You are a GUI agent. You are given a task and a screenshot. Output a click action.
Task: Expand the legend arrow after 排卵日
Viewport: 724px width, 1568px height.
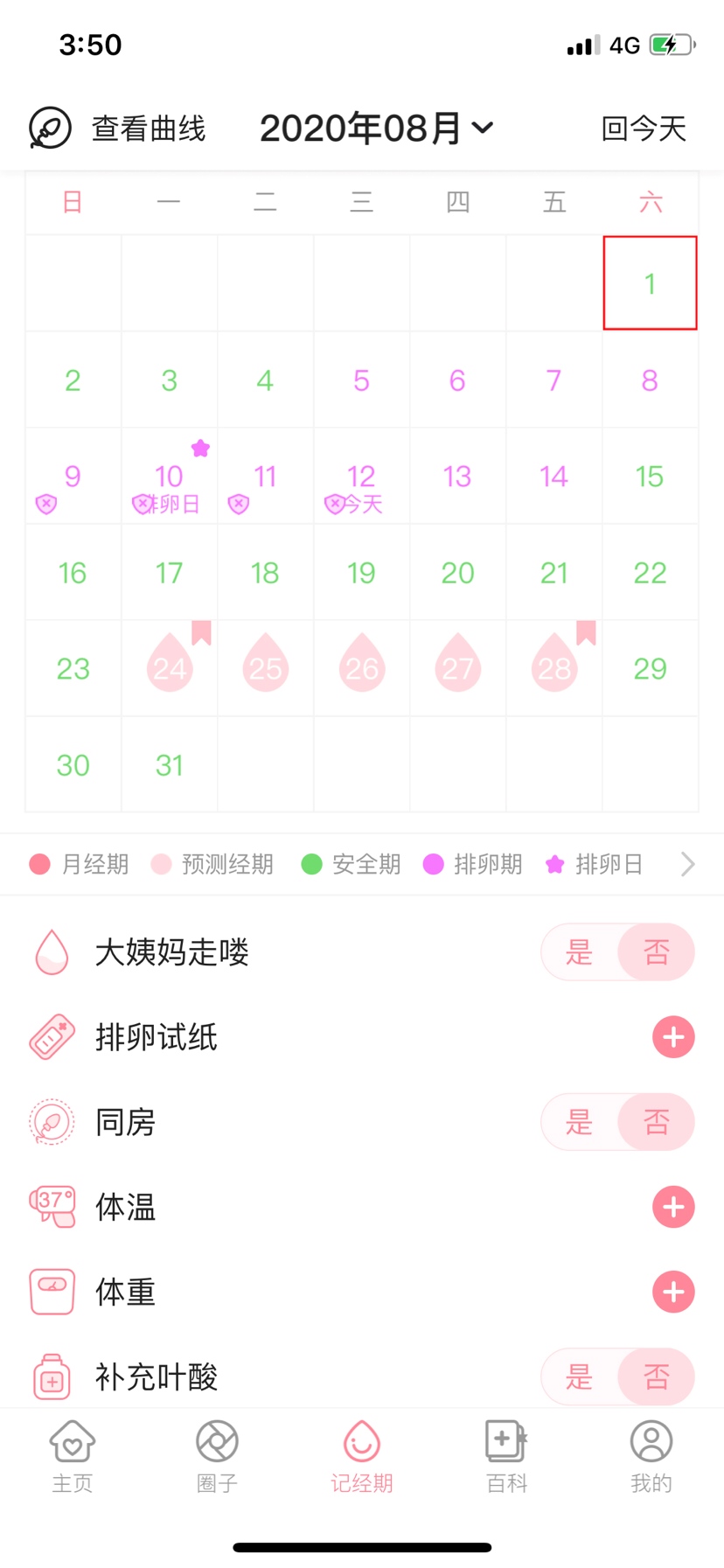tap(687, 864)
